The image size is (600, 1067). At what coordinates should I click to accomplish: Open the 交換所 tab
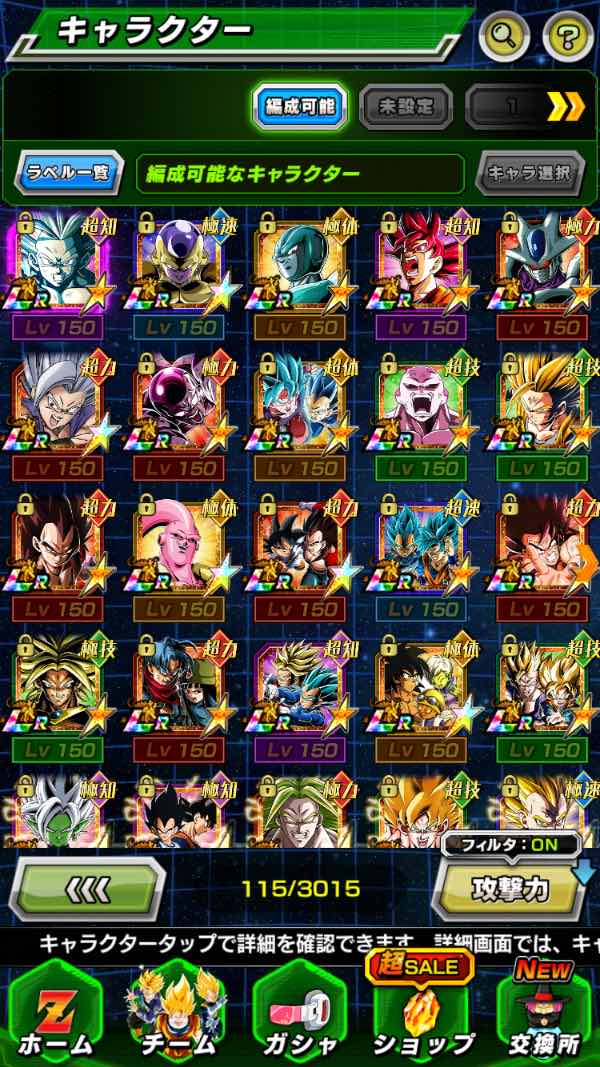543,1012
